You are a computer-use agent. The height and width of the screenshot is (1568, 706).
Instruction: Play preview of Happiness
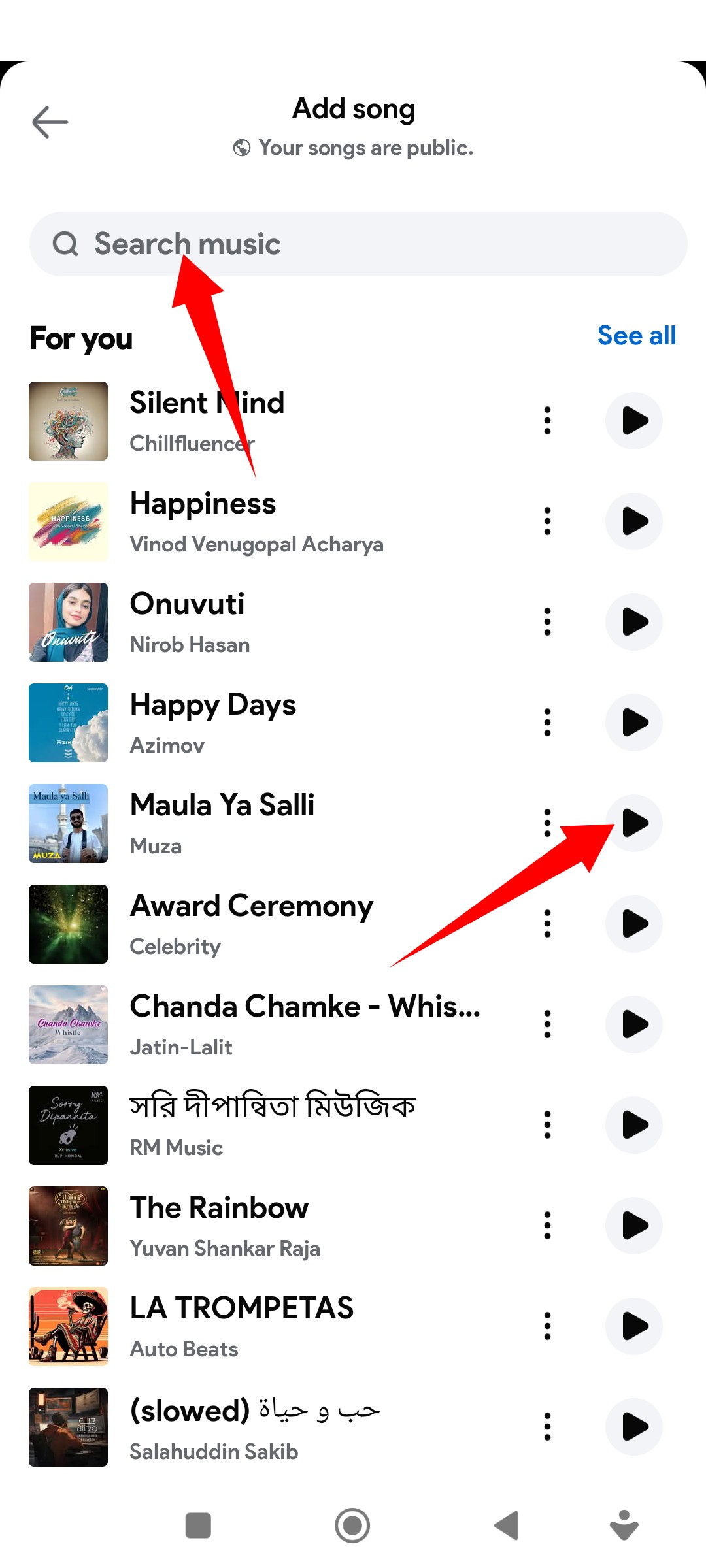(633, 521)
